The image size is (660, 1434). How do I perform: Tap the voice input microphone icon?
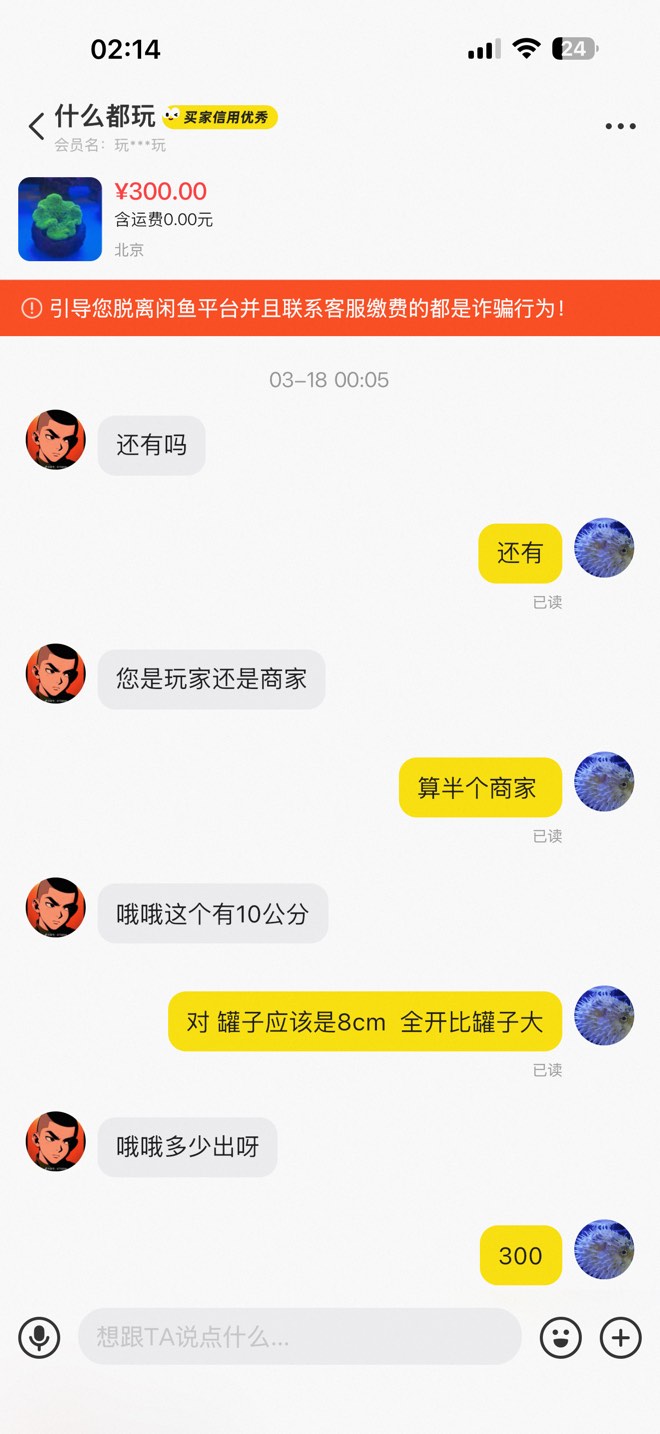(x=39, y=1337)
